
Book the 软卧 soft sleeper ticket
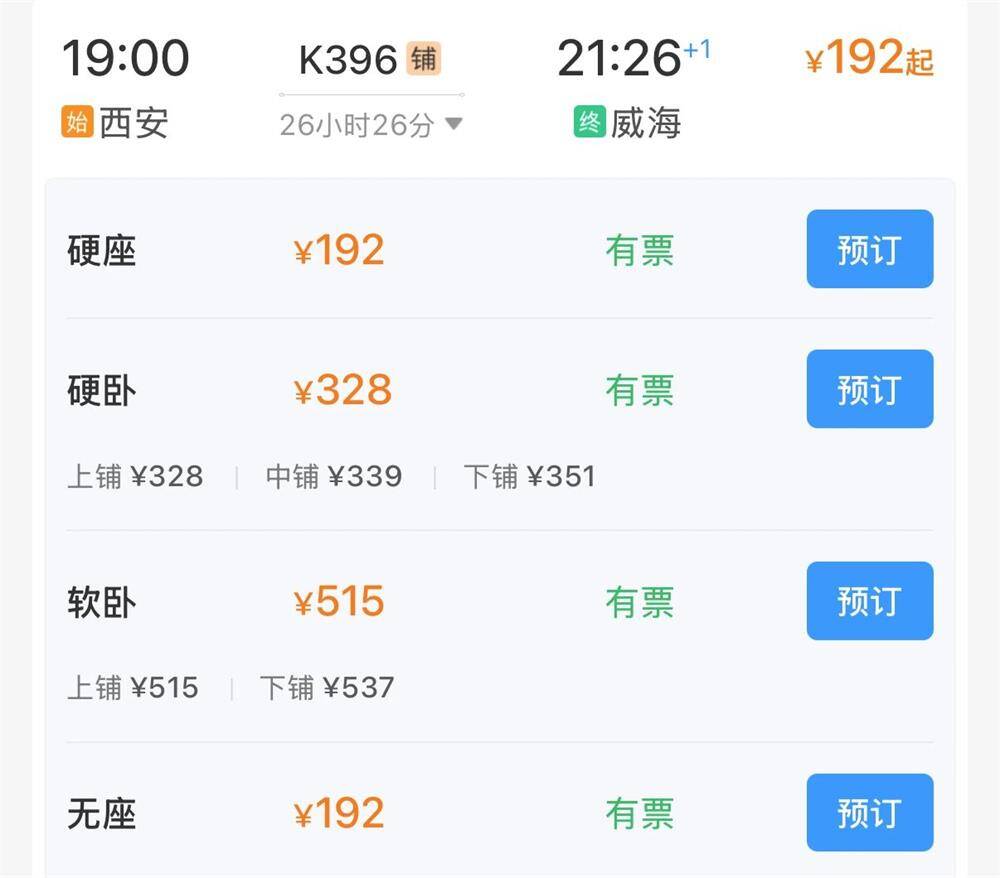point(869,601)
